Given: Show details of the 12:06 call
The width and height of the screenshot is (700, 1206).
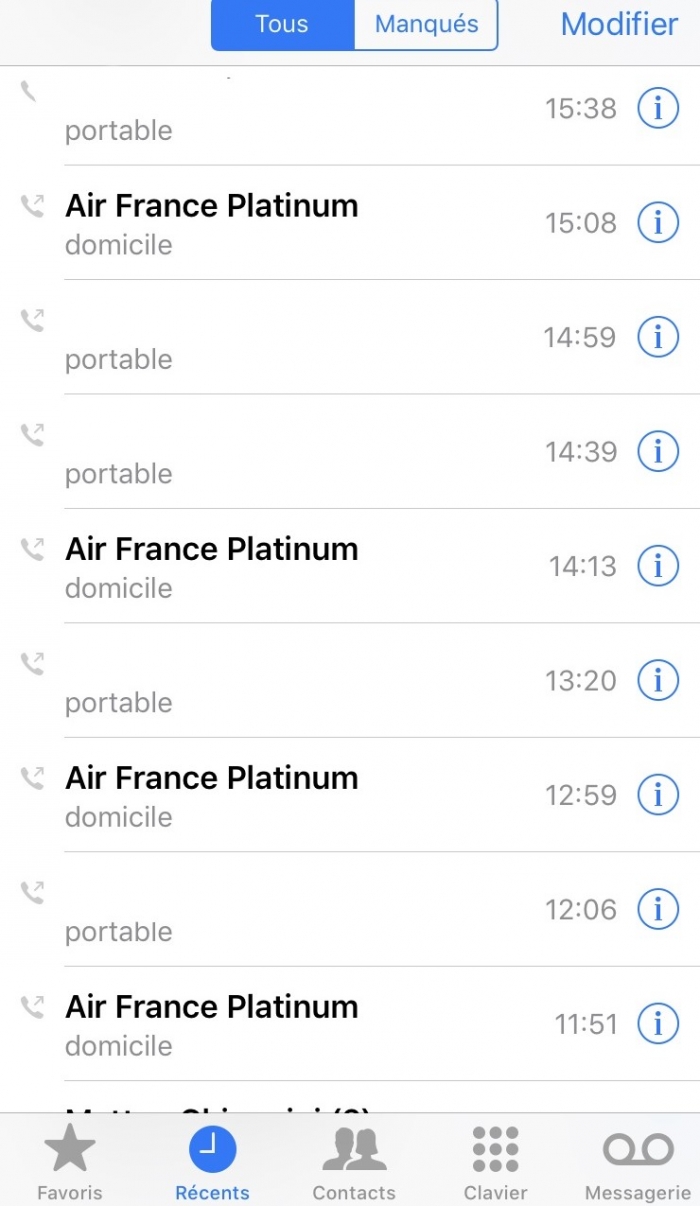Looking at the screenshot, I should click(658, 909).
